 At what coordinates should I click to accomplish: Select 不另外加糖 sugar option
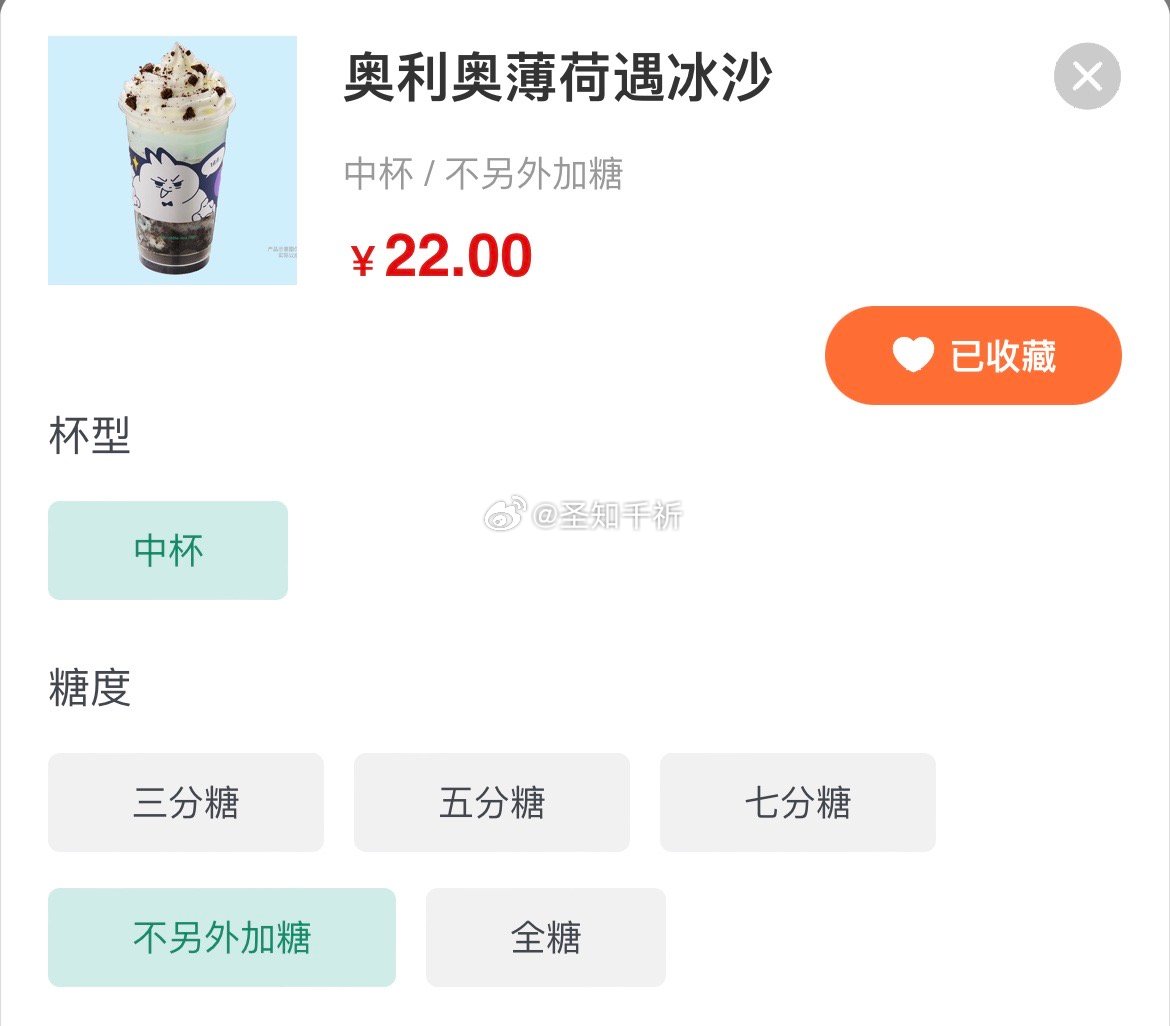(x=222, y=937)
